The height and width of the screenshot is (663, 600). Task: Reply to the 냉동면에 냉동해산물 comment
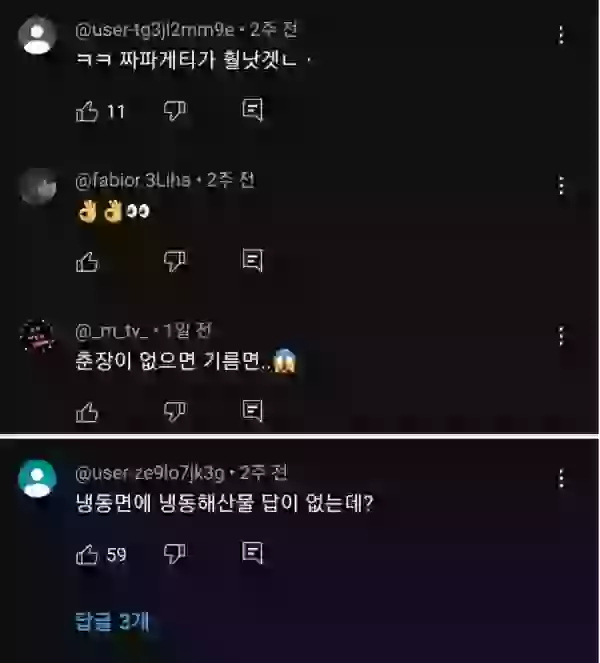pos(253,553)
